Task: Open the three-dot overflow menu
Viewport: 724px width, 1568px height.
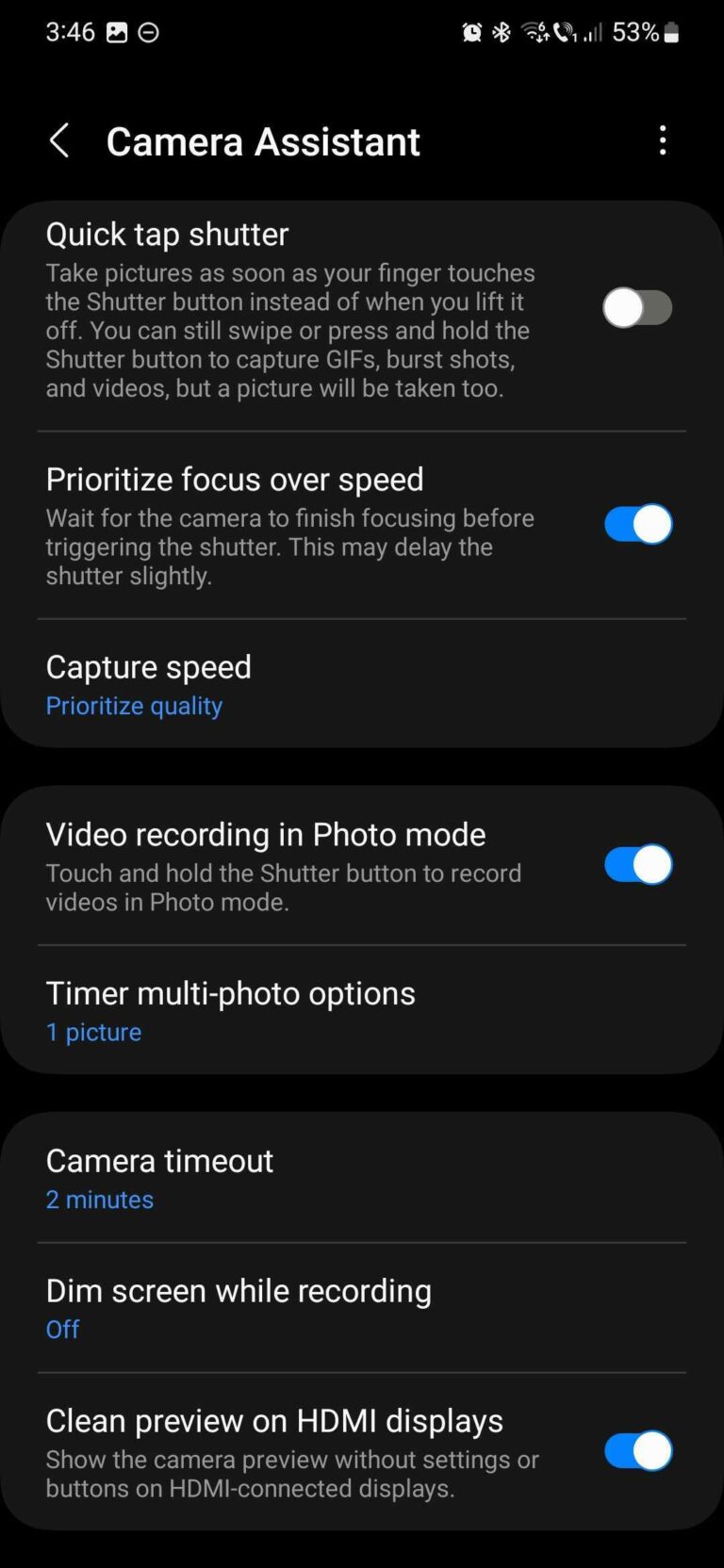Action: [663, 140]
